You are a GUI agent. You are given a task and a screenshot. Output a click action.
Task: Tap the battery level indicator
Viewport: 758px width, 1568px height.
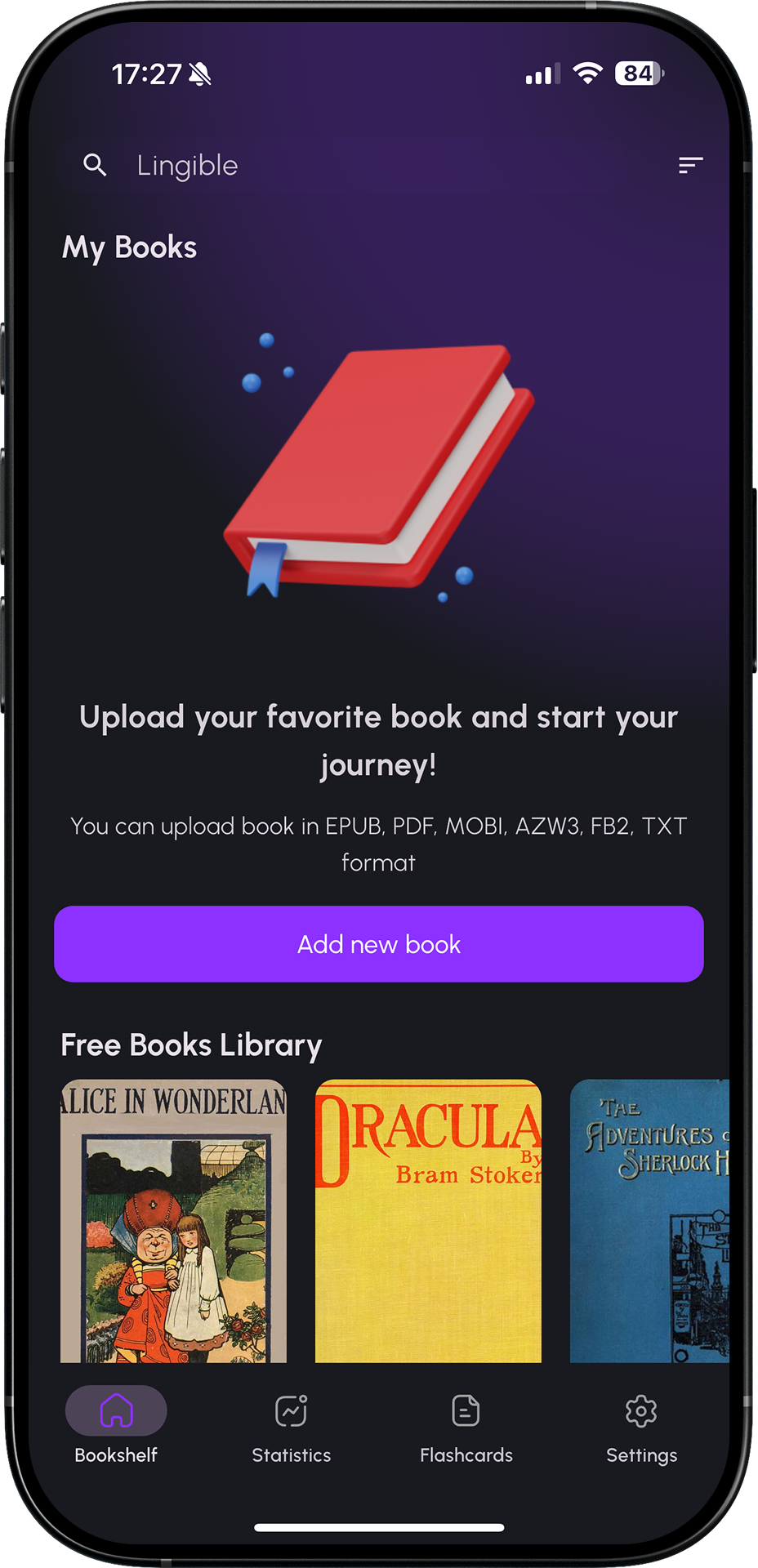tap(639, 73)
